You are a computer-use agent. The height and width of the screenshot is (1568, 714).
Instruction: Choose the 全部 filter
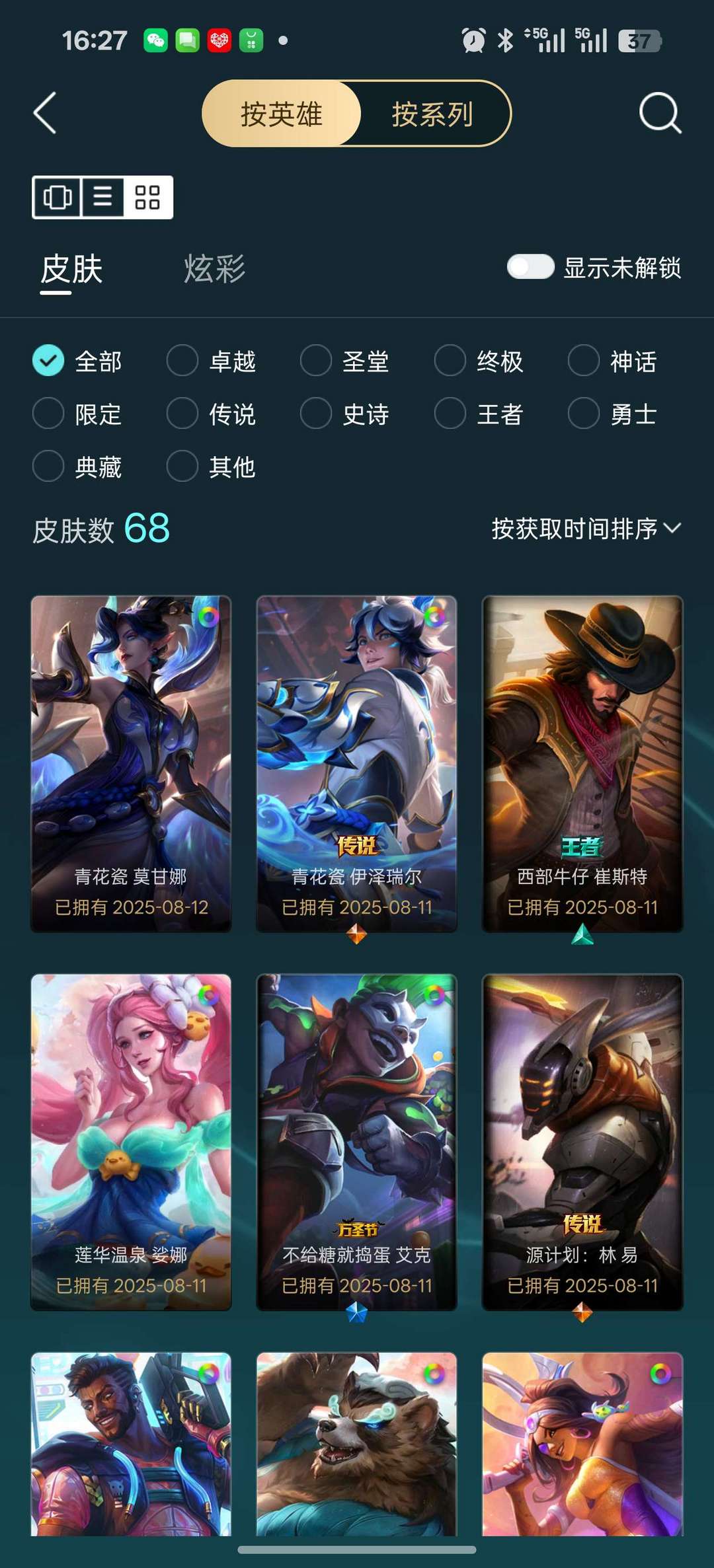77,361
